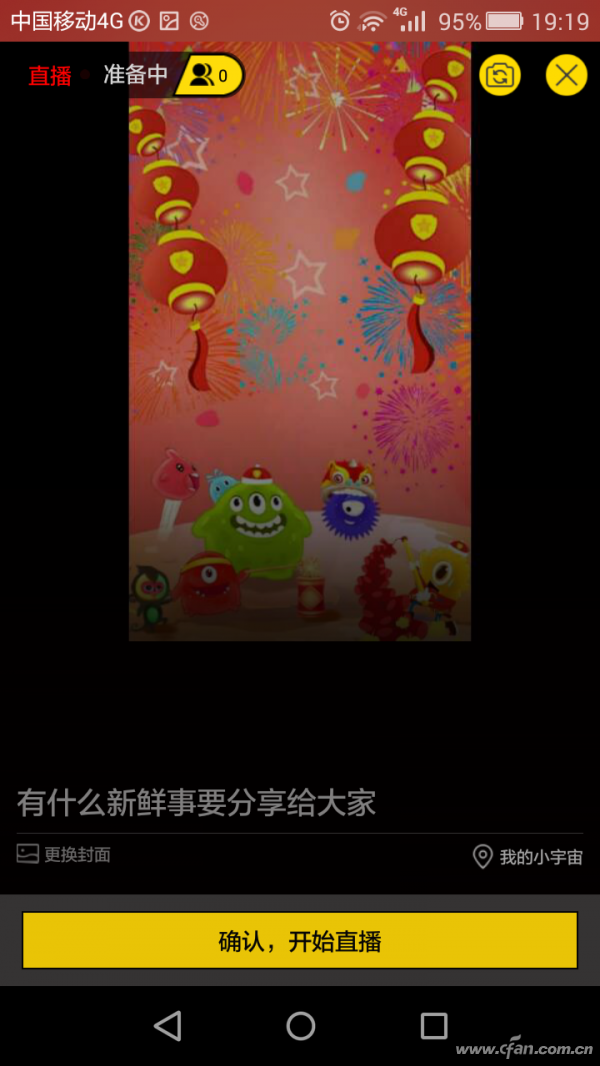Go back with the system back button
Viewport: 600px width, 1066px height.
click(x=167, y=1025)
